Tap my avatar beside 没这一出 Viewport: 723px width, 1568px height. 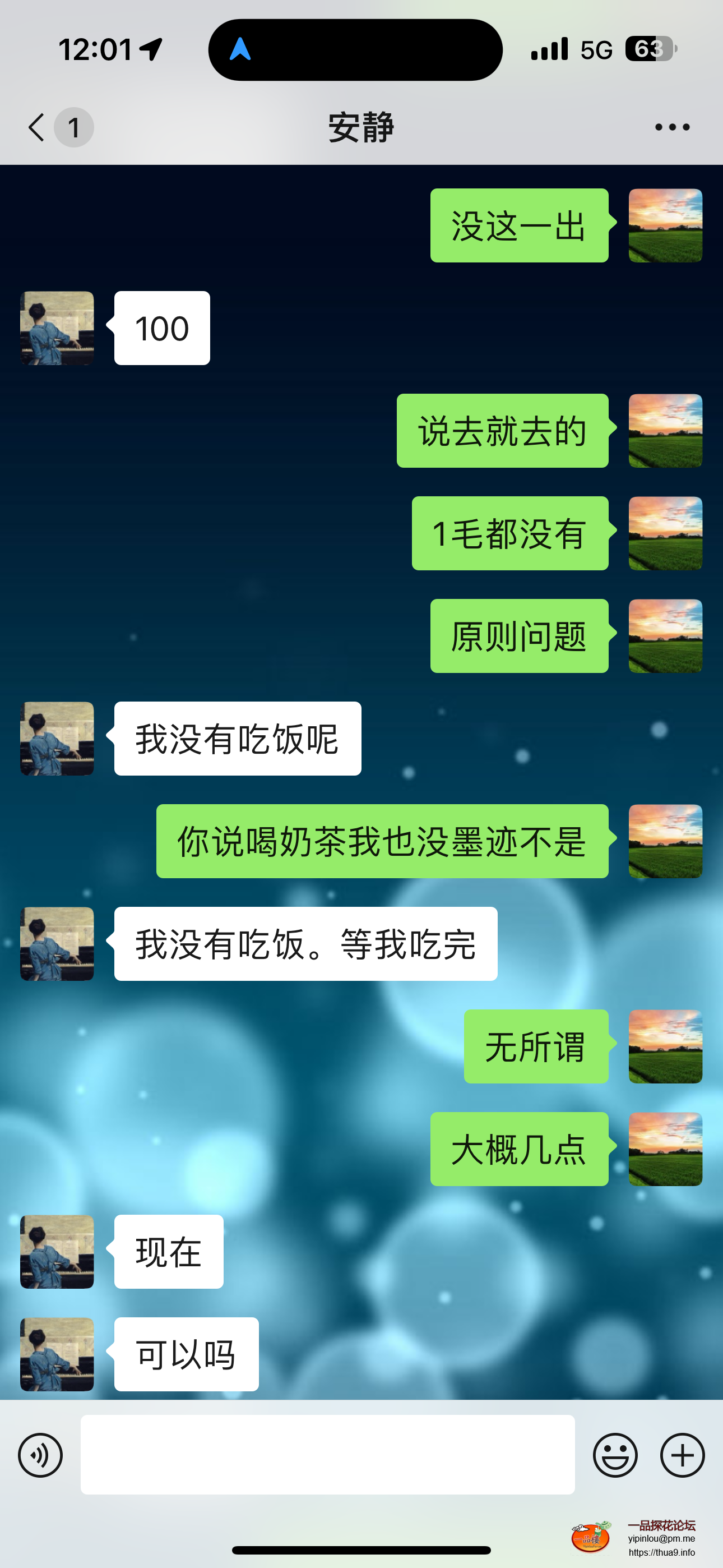665,225
